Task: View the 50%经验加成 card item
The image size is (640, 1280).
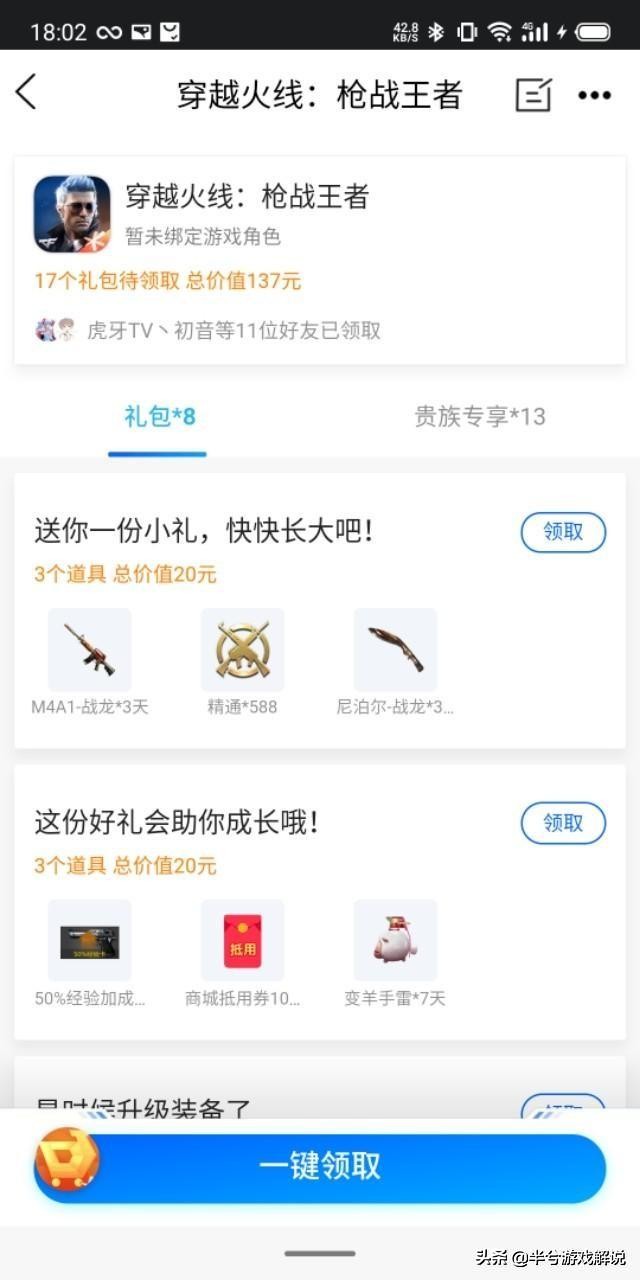Action: pos(90,941)
